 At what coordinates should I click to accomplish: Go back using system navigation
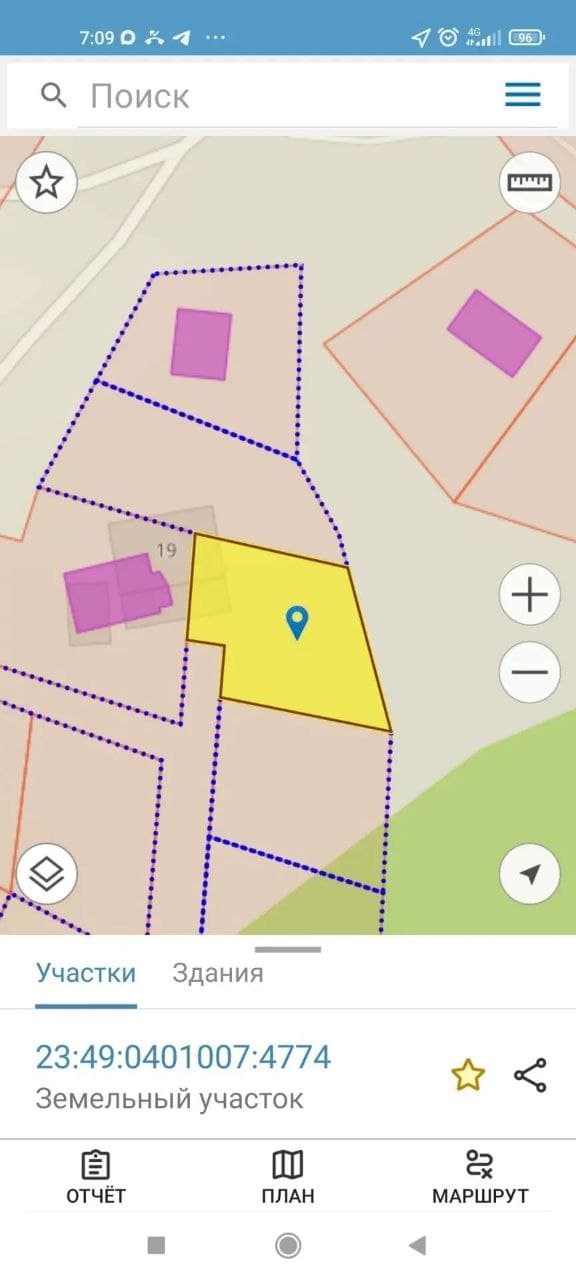(418, 1245)
